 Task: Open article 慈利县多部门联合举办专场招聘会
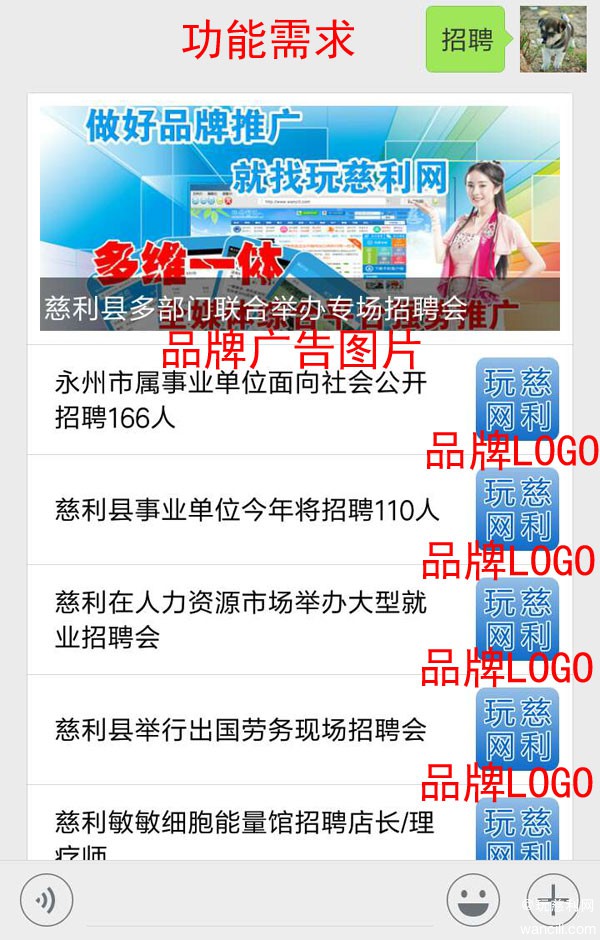[299, 218]
